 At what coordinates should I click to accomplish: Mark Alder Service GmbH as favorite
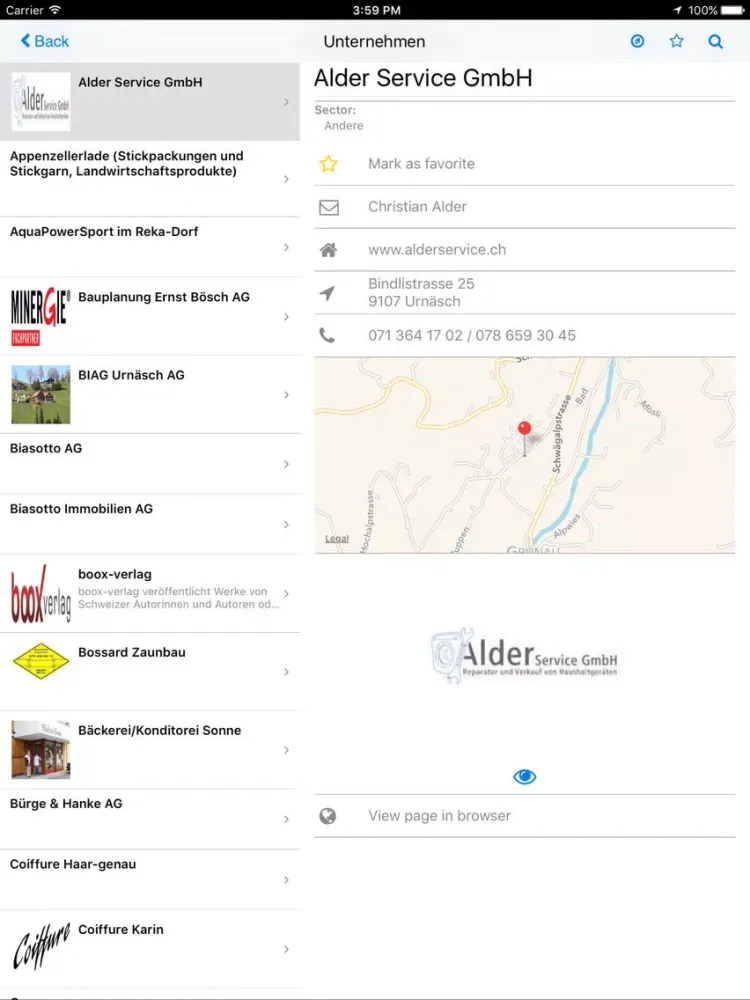click(420, 164)
